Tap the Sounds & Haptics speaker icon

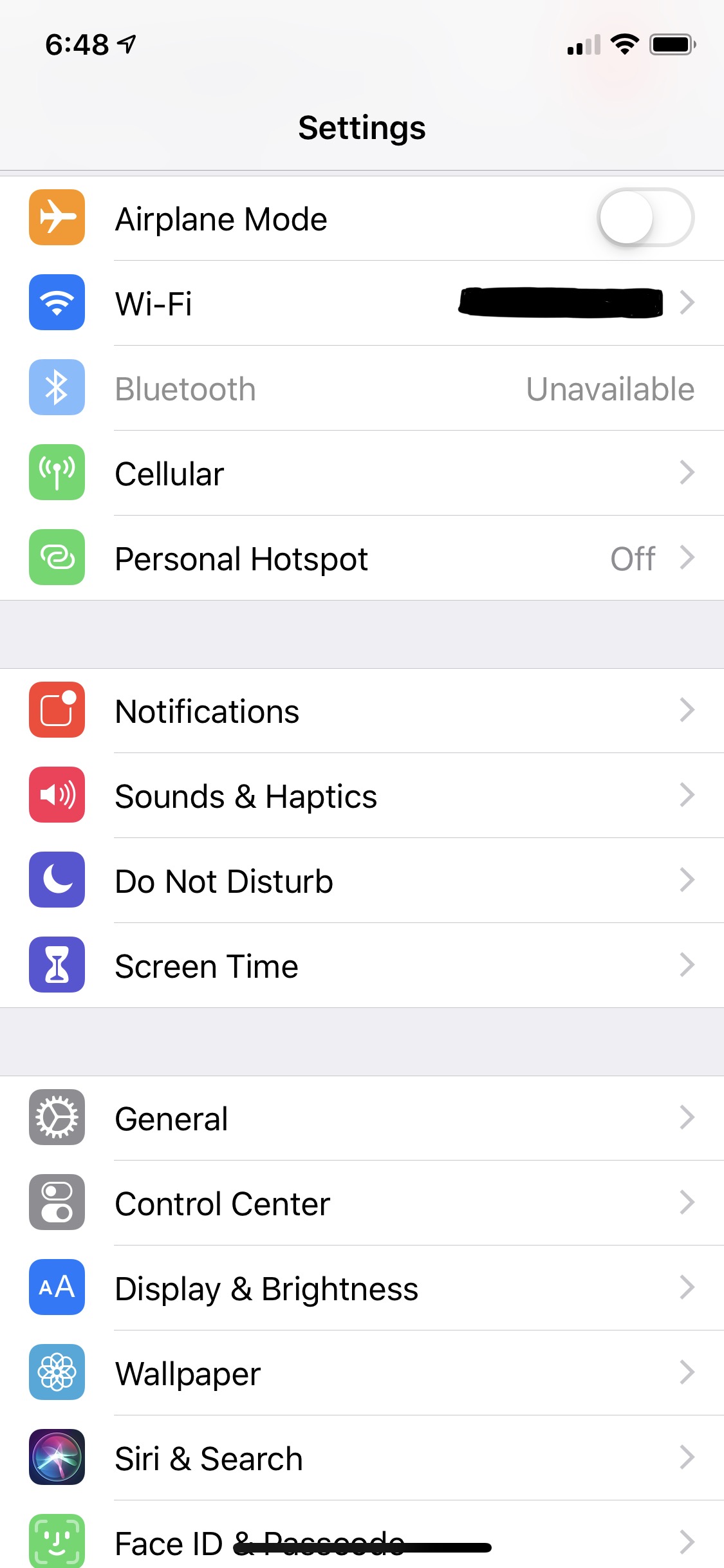tap(57, 795)
